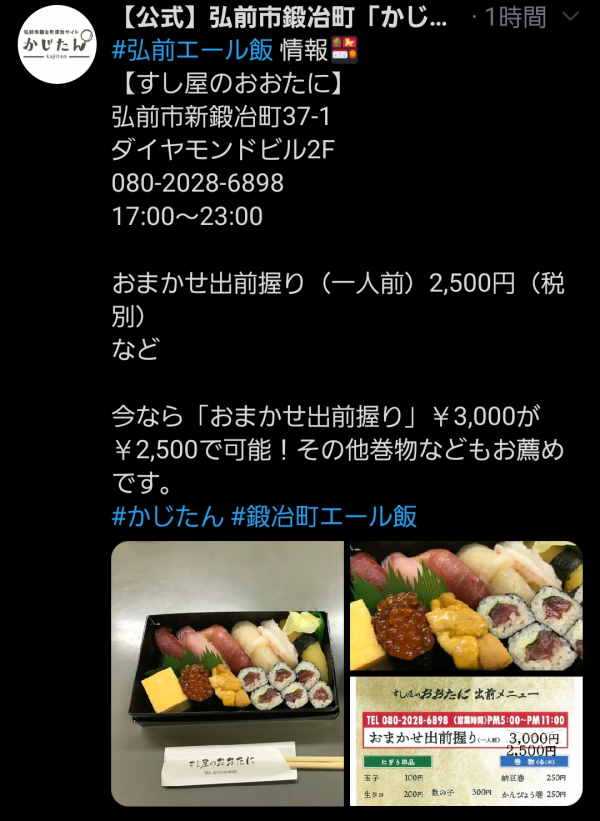View the おおたに delivery menu photo

click(x=466, y=741)
